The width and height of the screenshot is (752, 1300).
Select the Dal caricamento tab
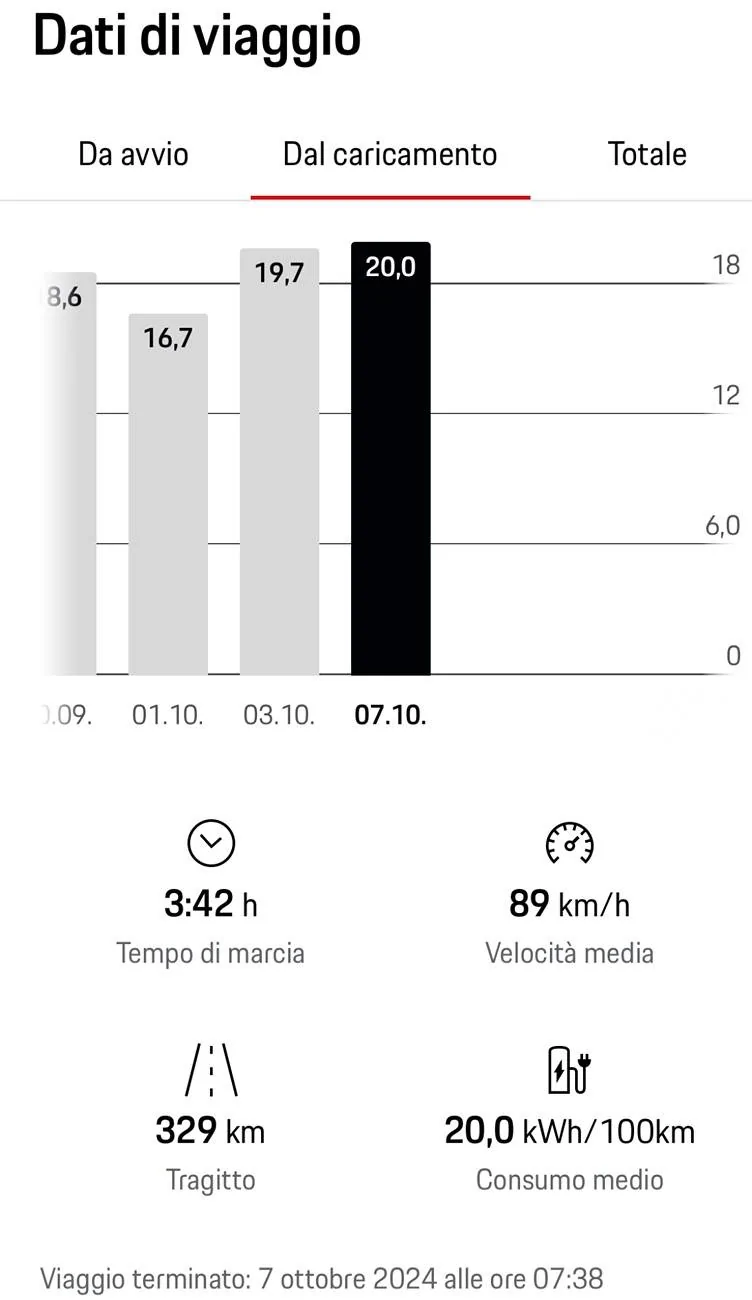390,155
